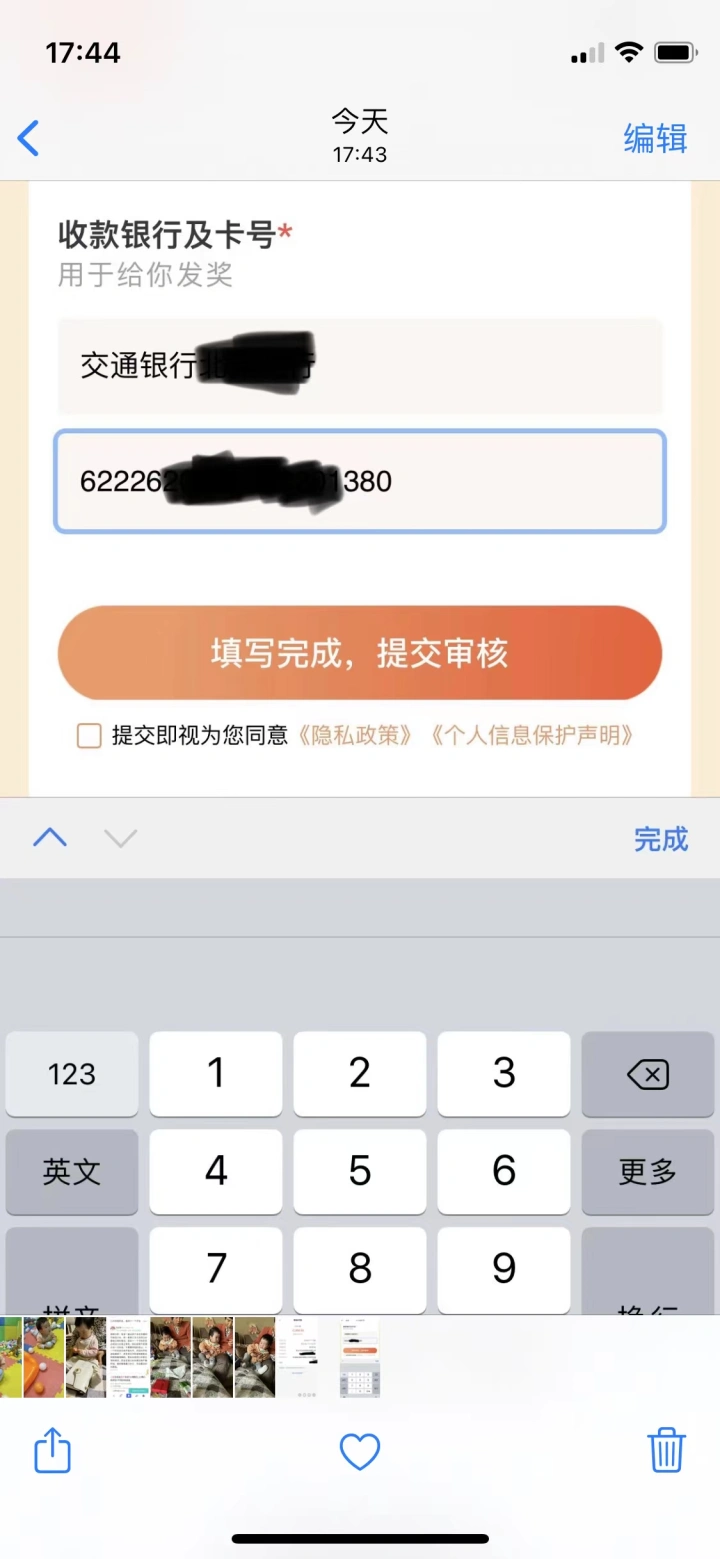Delete this photo with trash icon
This screenshot has width=720, height=1559.
[x=666, y=1449]
